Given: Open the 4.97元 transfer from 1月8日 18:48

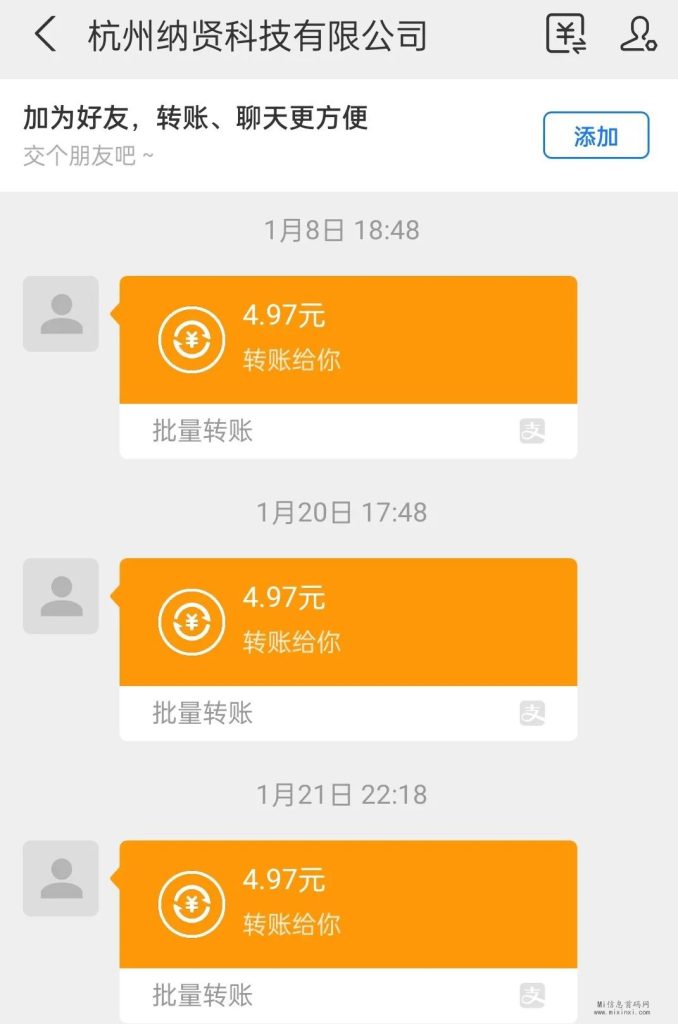Looking at the screenshot, I should [347, 341].
